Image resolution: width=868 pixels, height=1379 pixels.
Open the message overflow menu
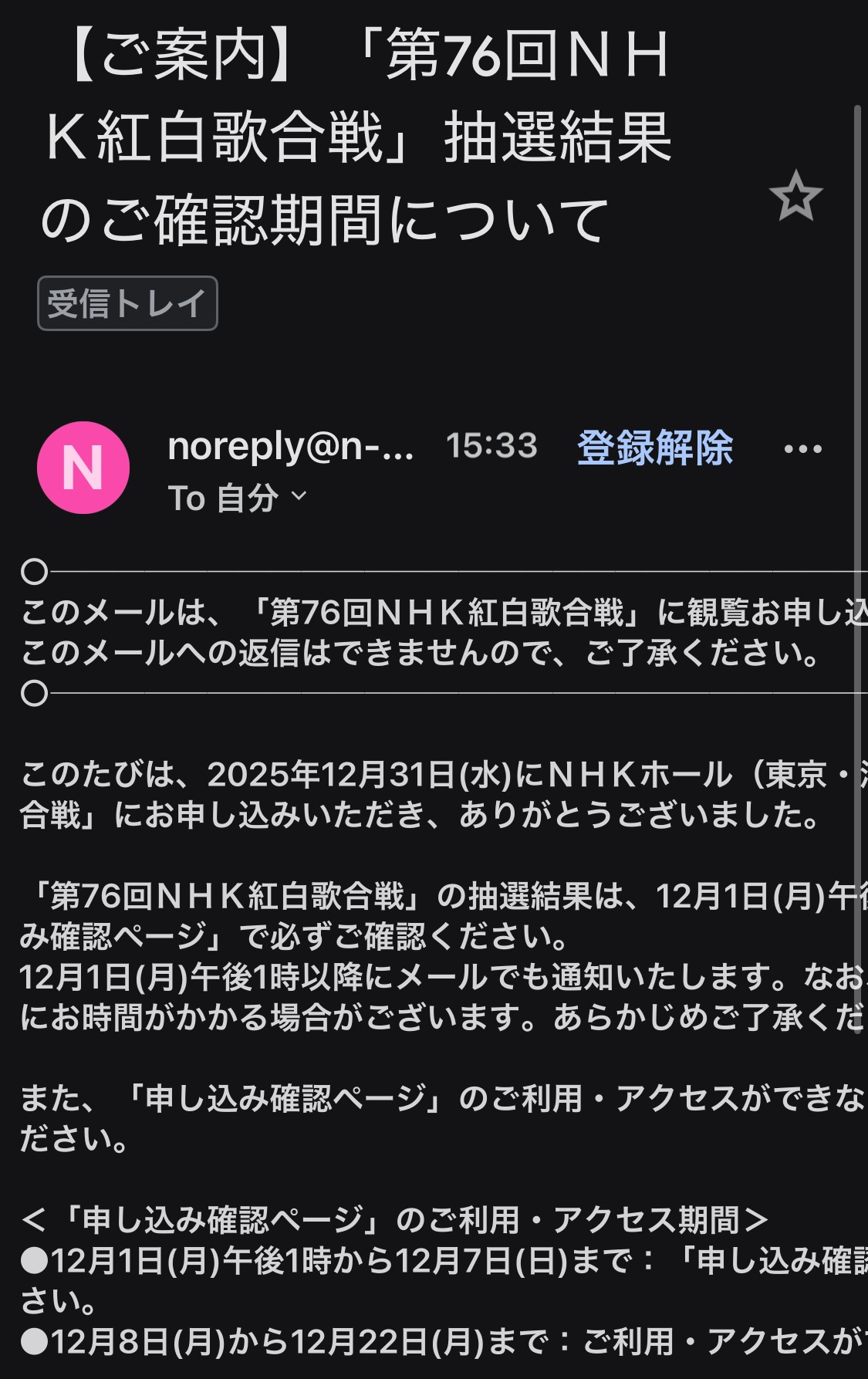tap(802, 449)
